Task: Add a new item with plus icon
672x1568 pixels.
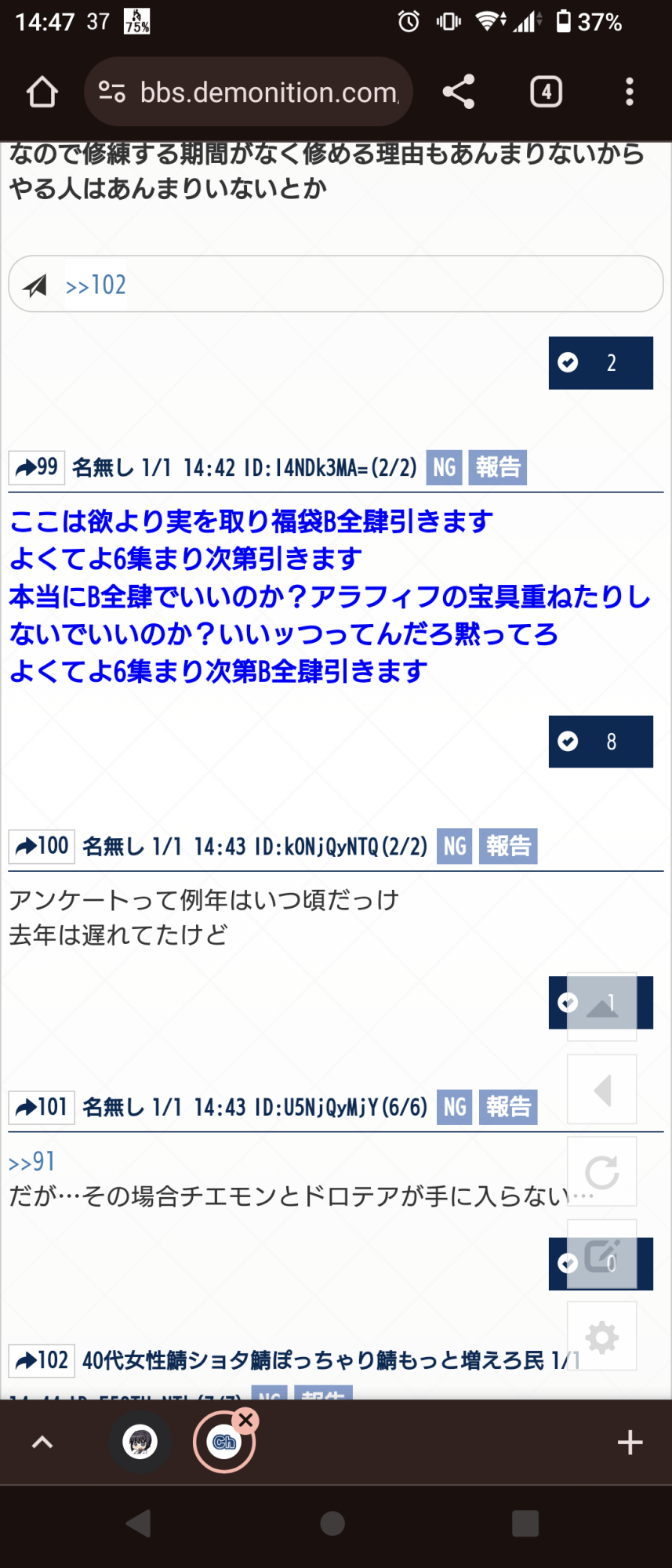Action: (x=630, y=1443)
